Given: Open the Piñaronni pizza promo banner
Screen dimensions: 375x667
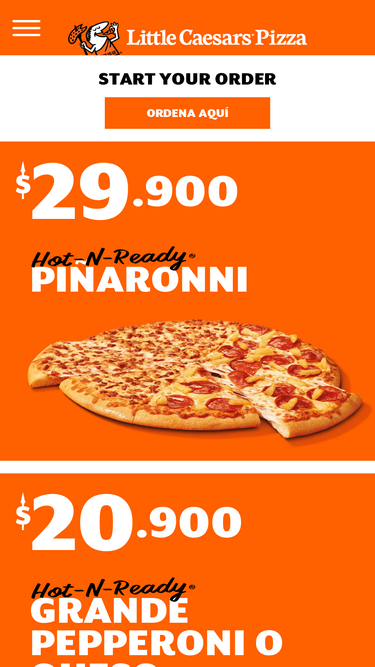Looking at the screenshot, I should 188,301.
